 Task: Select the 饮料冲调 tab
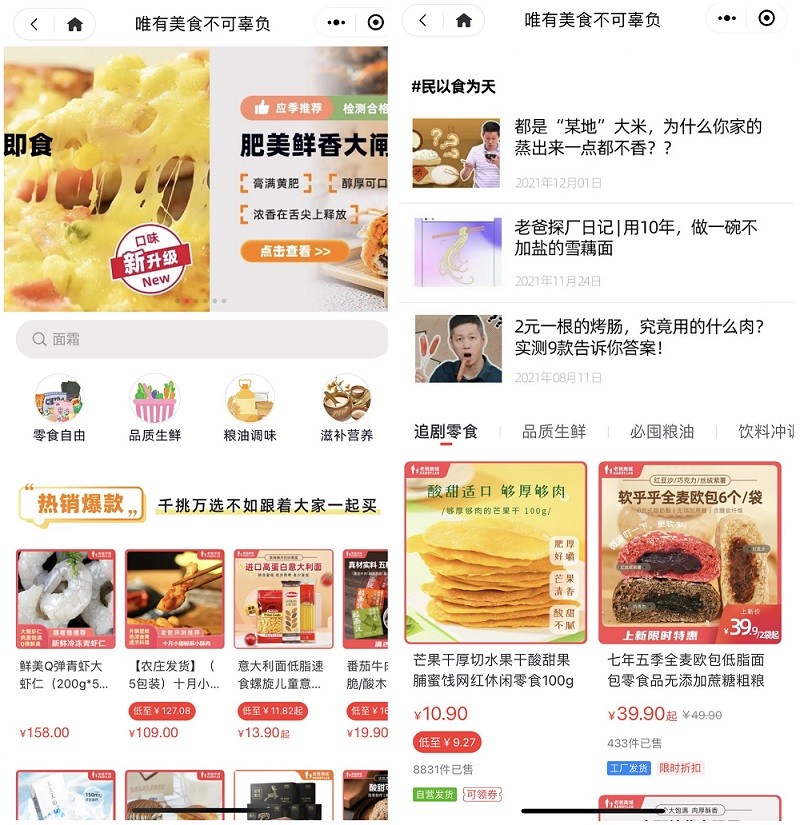click(767, 432)
